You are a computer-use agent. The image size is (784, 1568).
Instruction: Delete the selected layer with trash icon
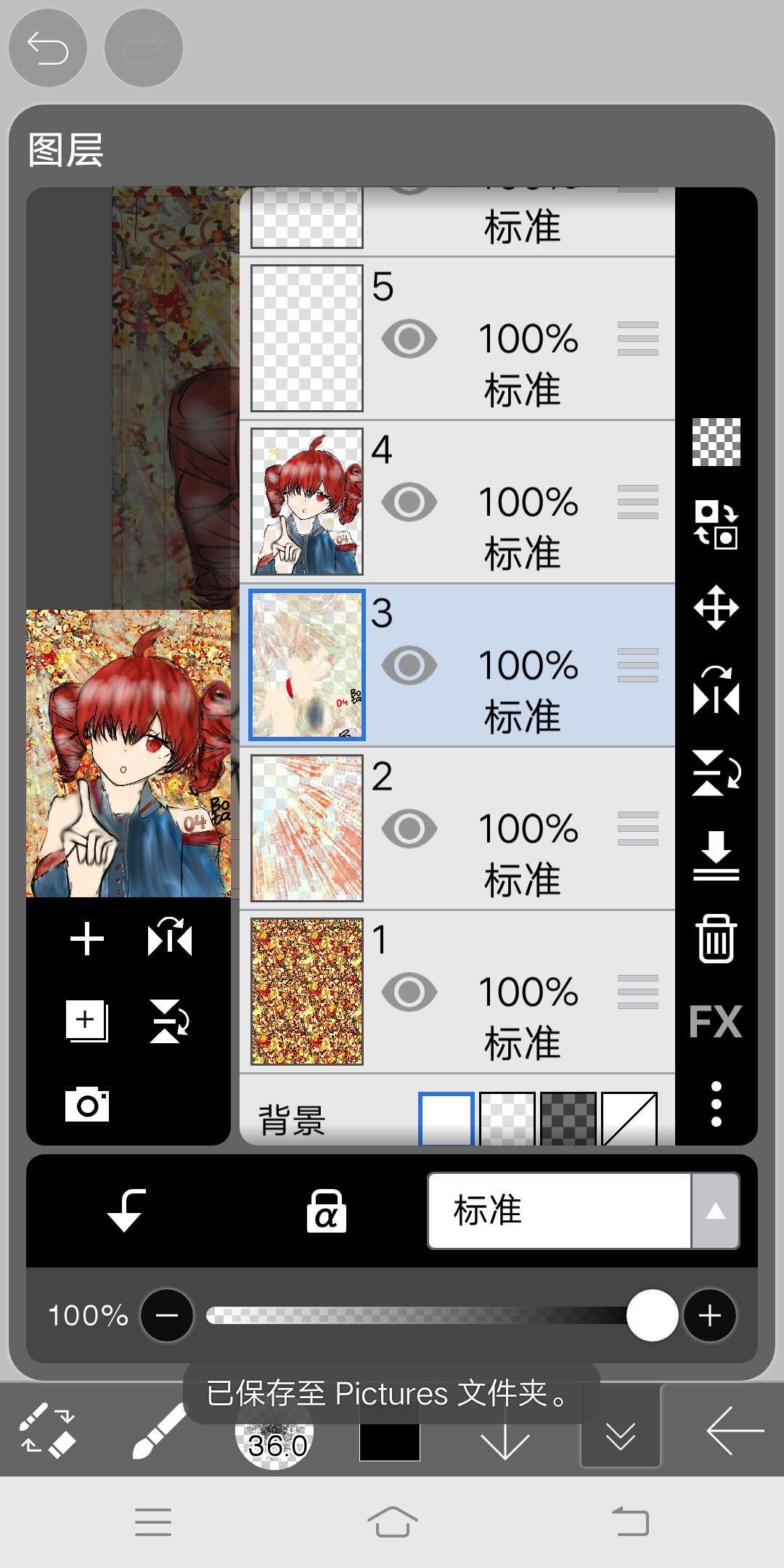[x=716, y=939]
